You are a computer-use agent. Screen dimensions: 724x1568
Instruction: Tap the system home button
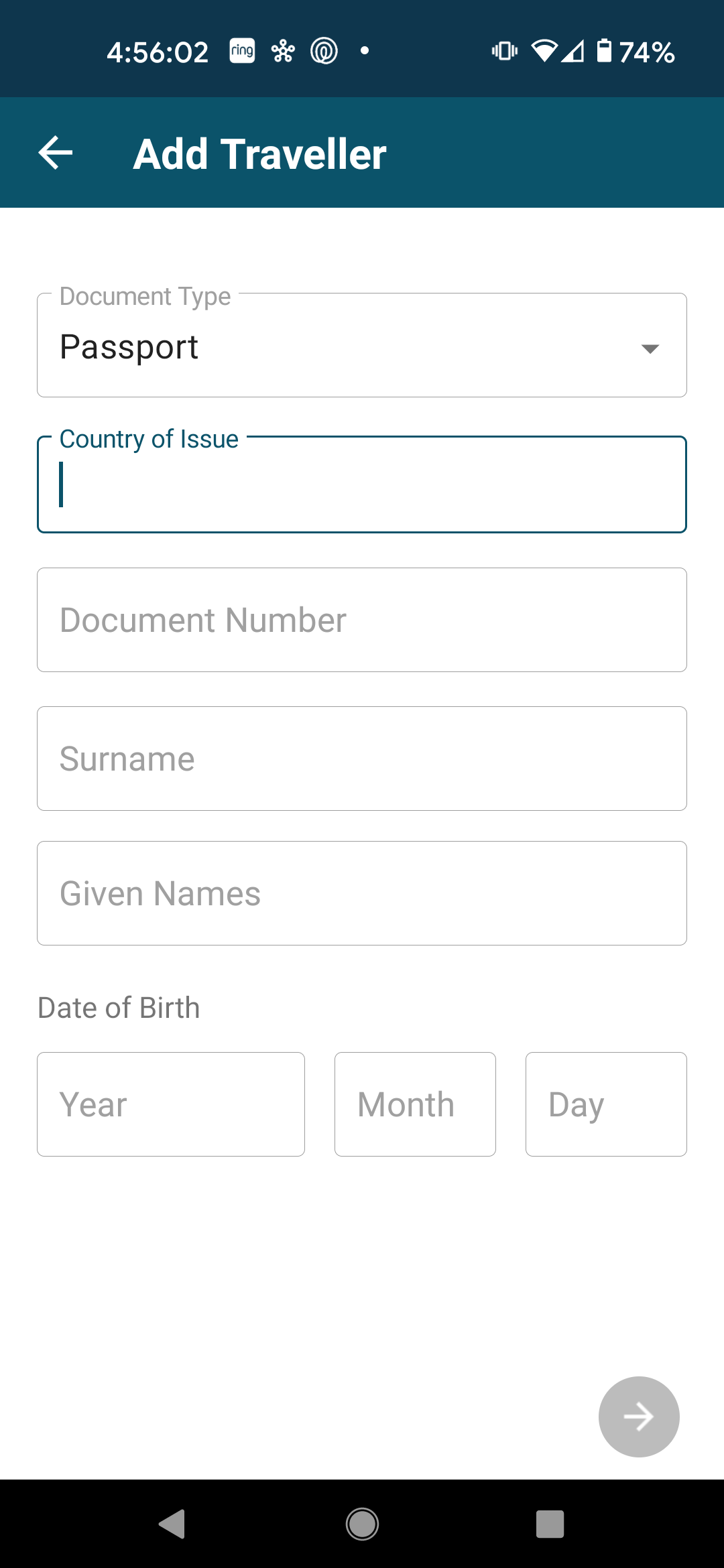(x=362, y=1524)
